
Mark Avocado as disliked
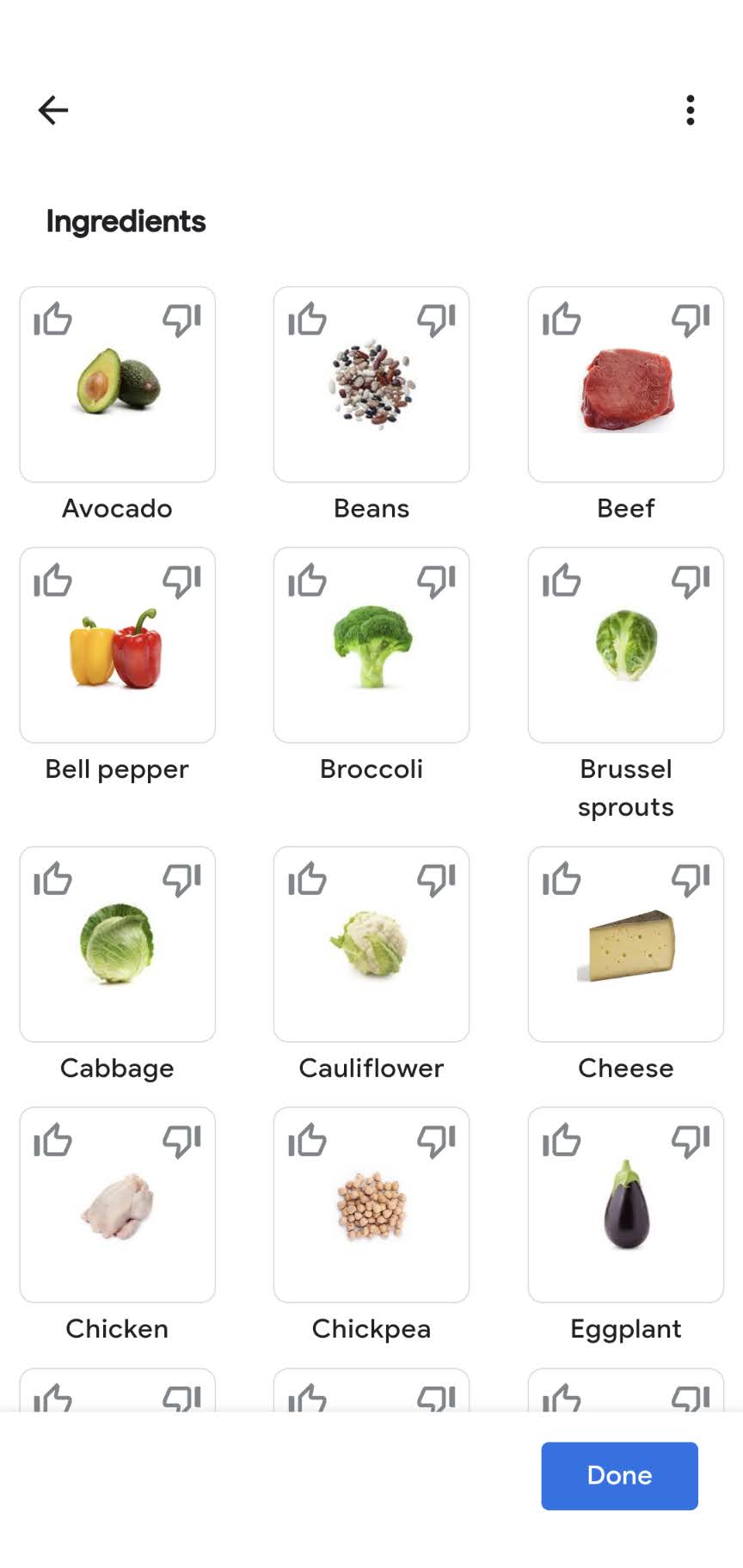183,319
